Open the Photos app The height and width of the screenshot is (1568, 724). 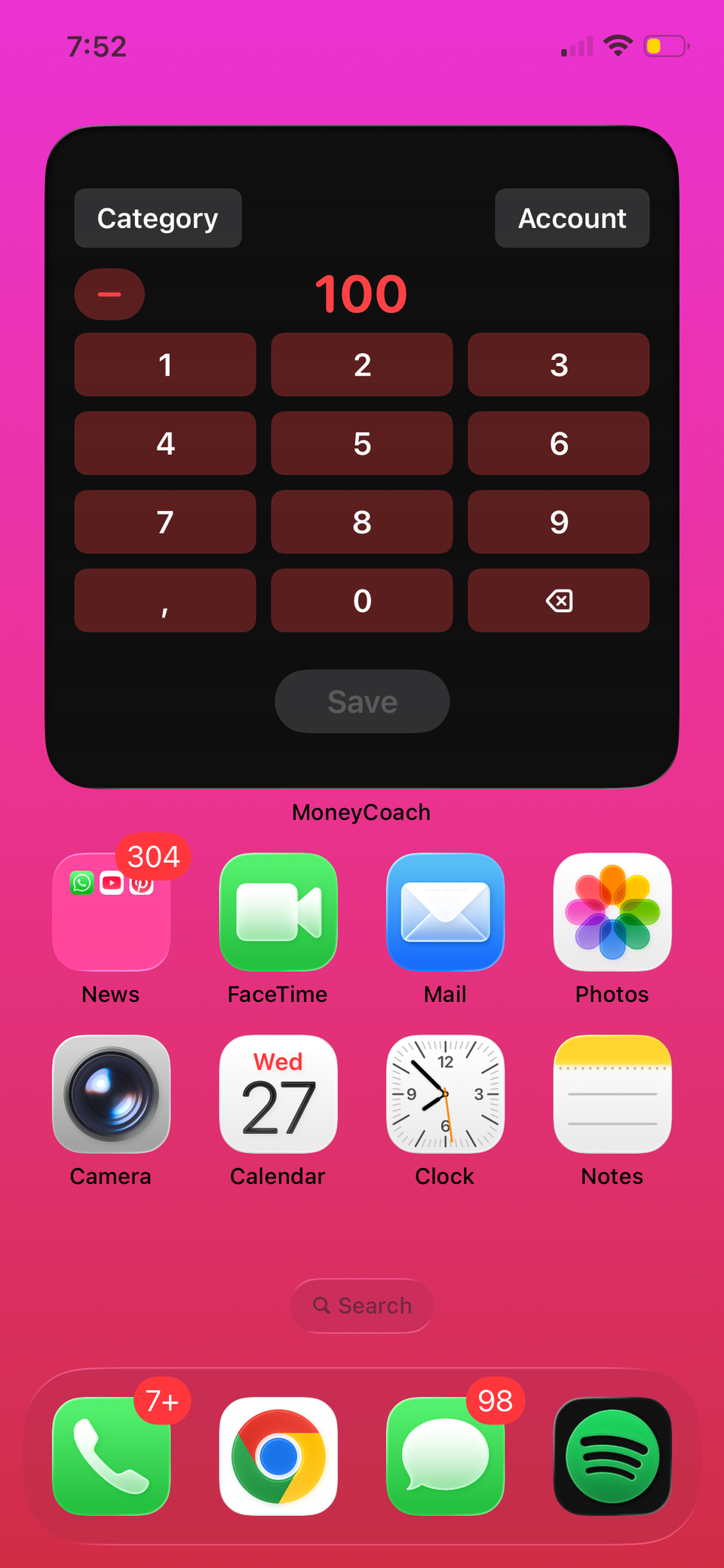click(x=612, y=912)
